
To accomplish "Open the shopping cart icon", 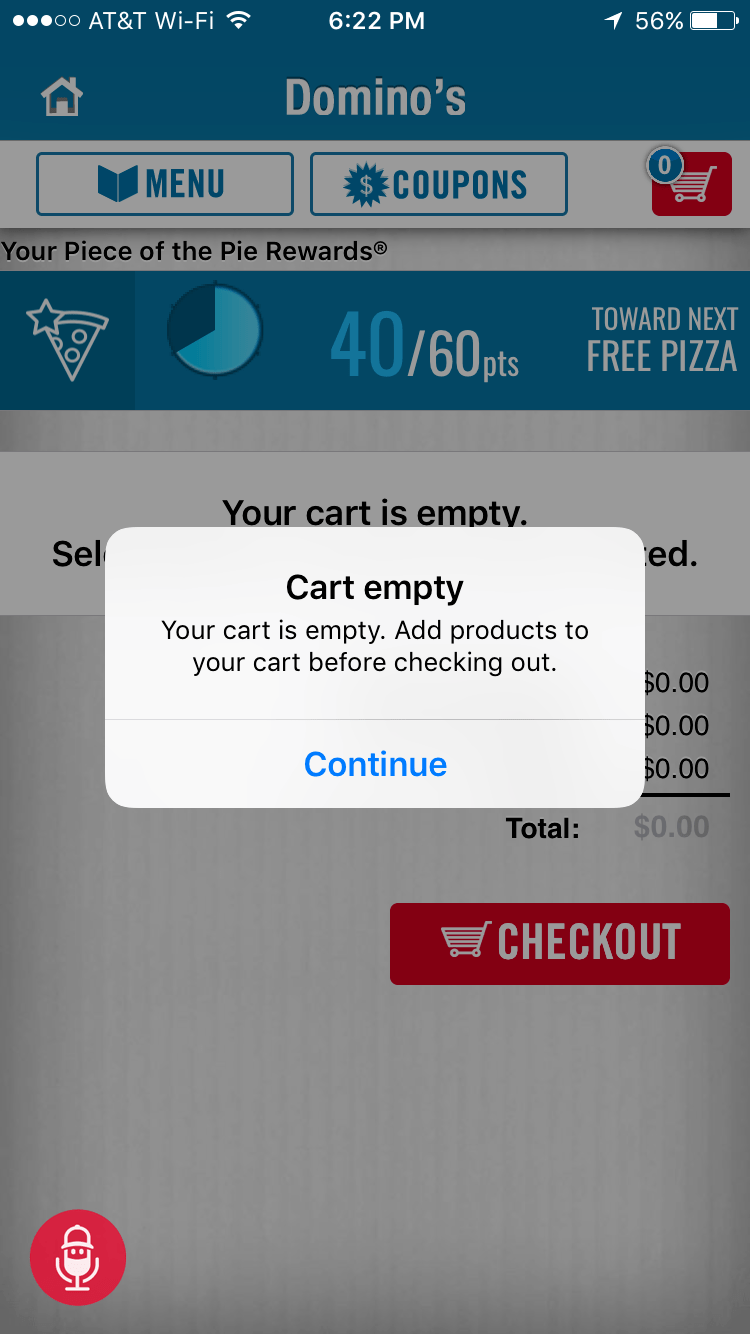I will [690, 183].
